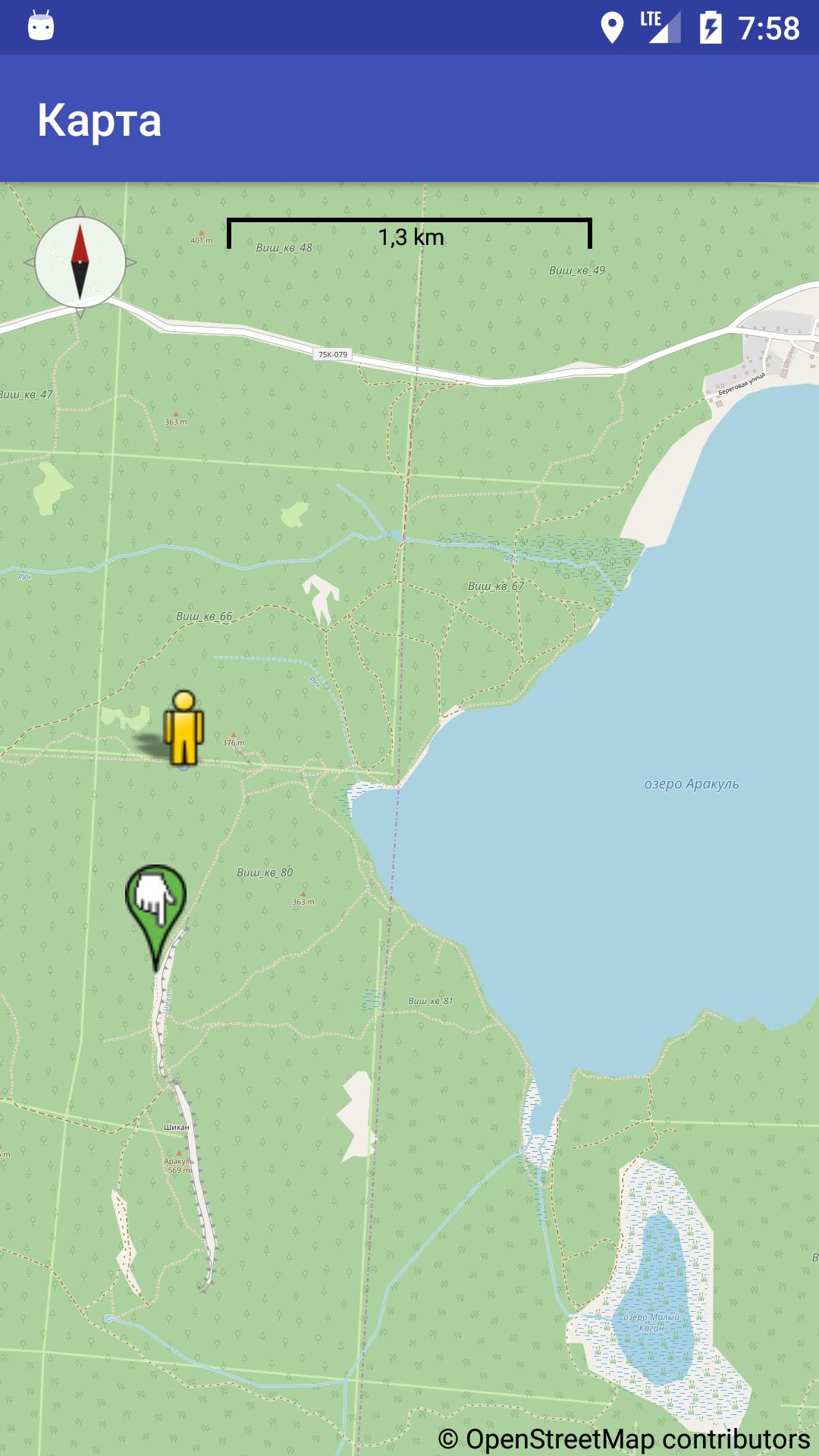Tap the yellow person location marker
The height and width of the screenshot is (1456, 819).
pyautogui.click(x=184, y=728)
